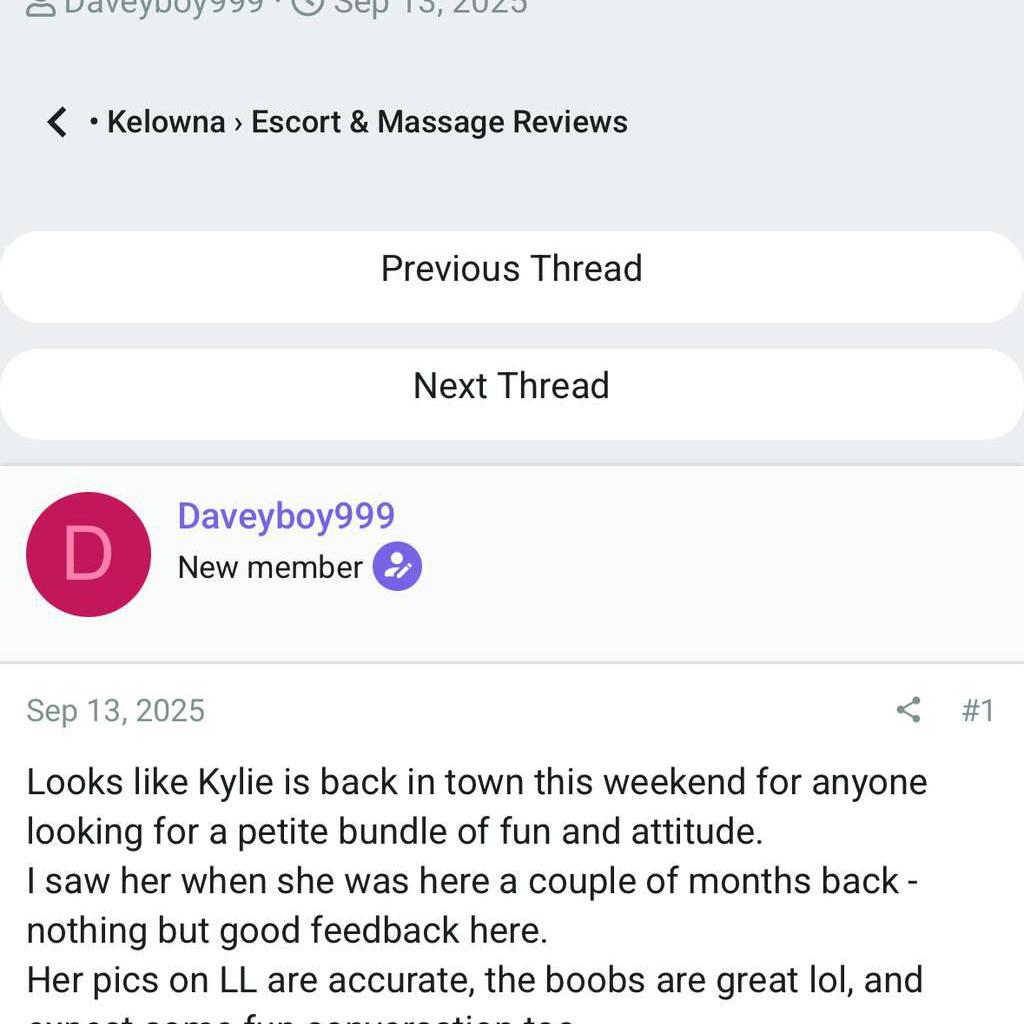The width and height of the screenshot is (1024, 1024).
Task: Jump to the Next Thread
Action: 512,386
